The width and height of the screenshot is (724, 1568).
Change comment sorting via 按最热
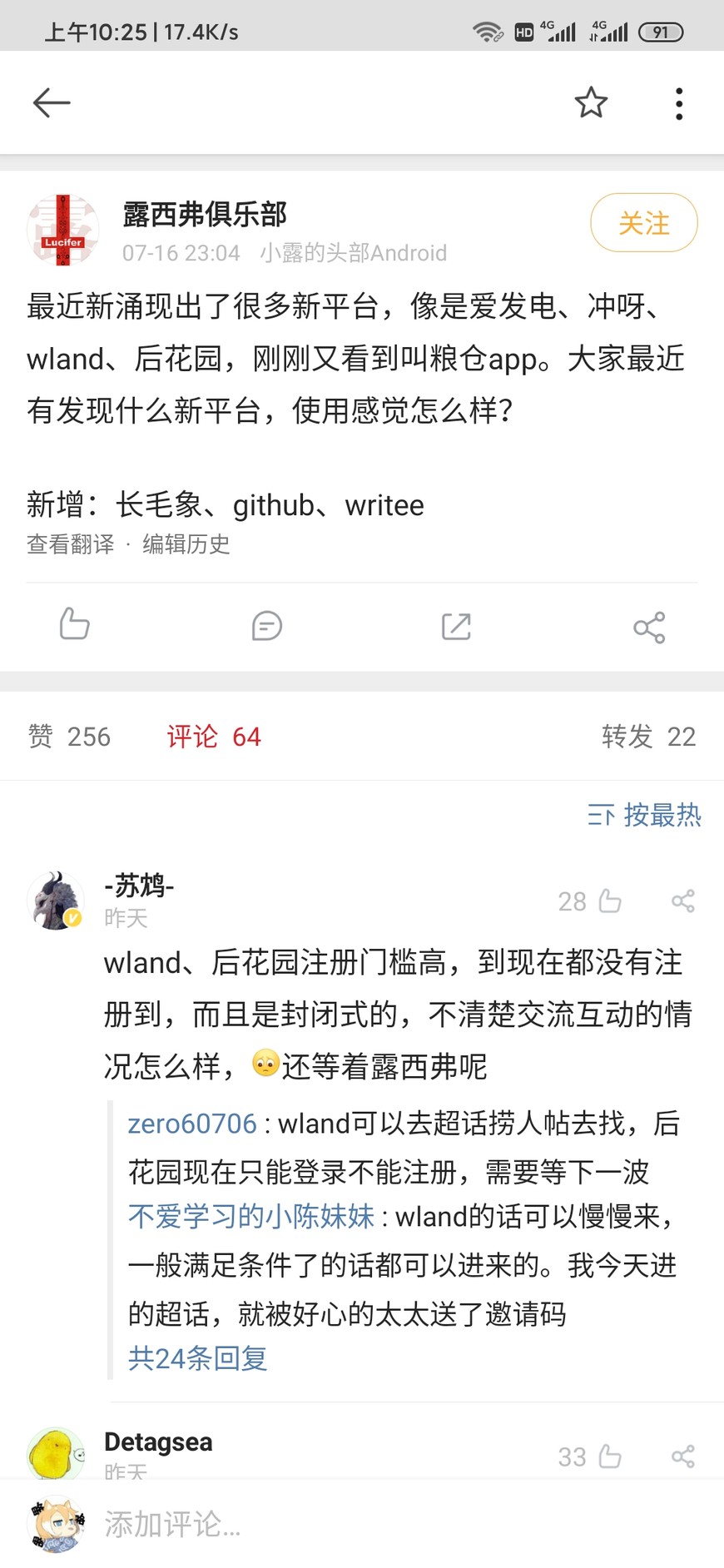(x=644, y=815)
